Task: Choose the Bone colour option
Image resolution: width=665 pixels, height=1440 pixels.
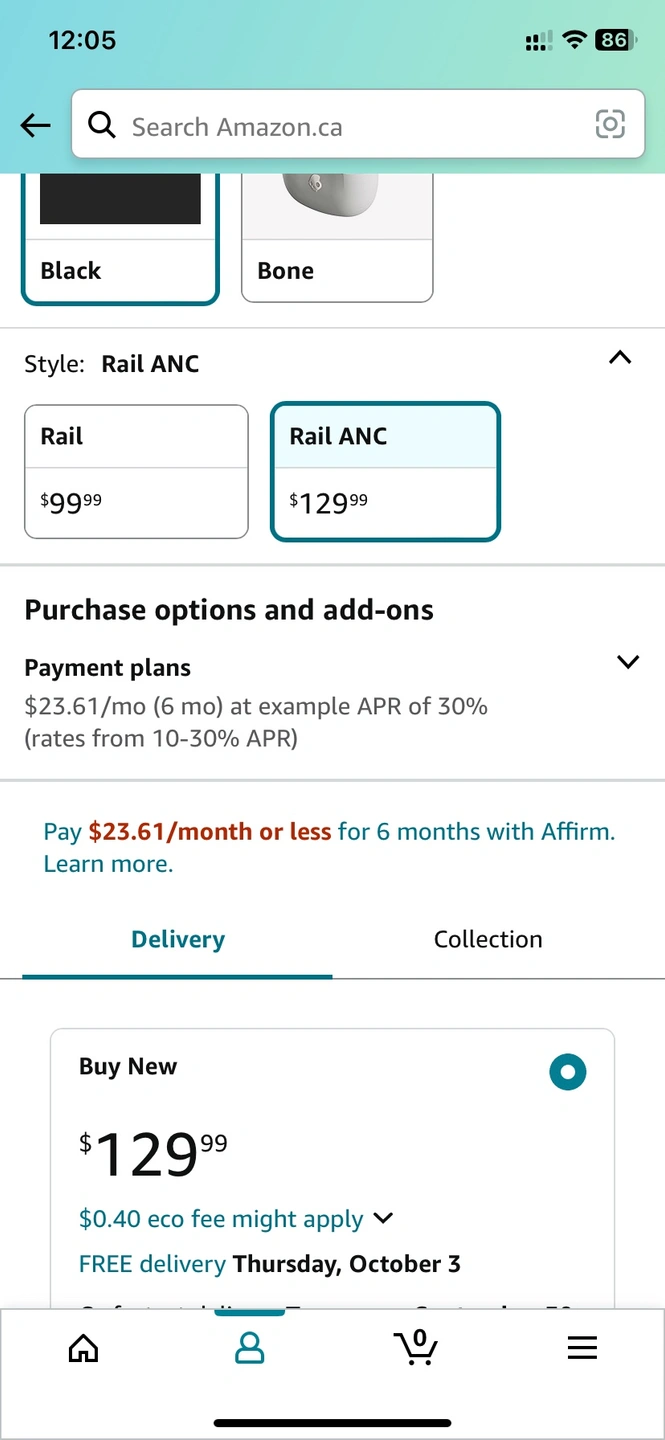Action: pyautogui.click(x=337, y=238)
